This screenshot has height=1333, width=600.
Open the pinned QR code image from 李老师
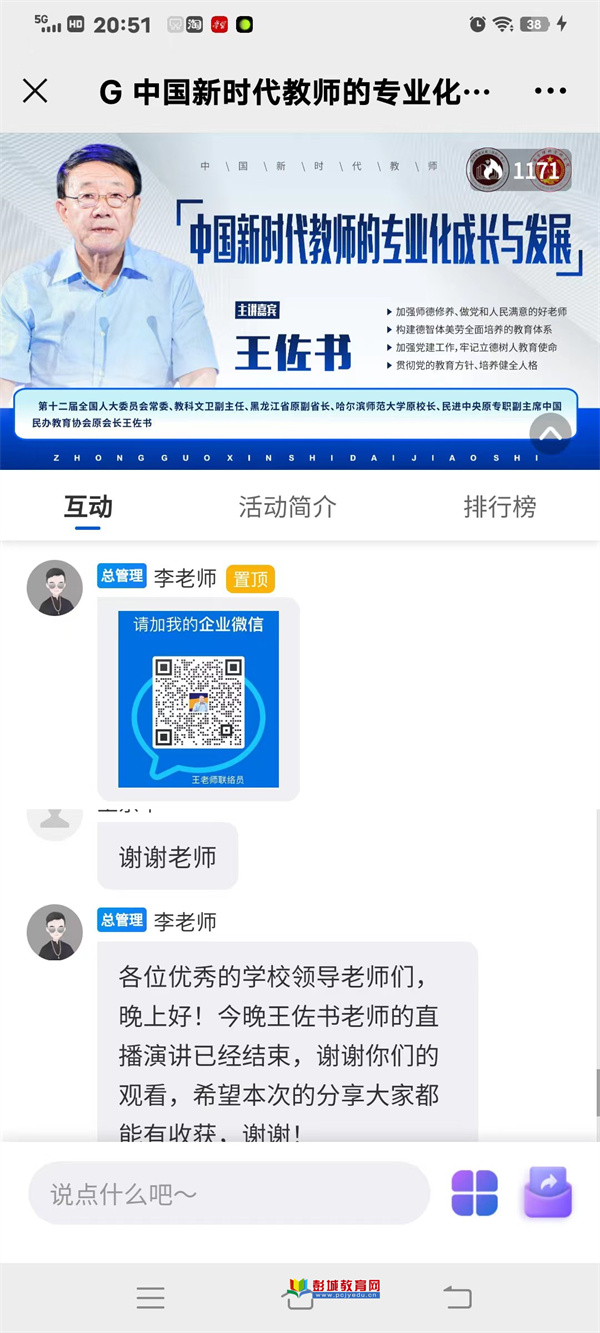(198, 698)
